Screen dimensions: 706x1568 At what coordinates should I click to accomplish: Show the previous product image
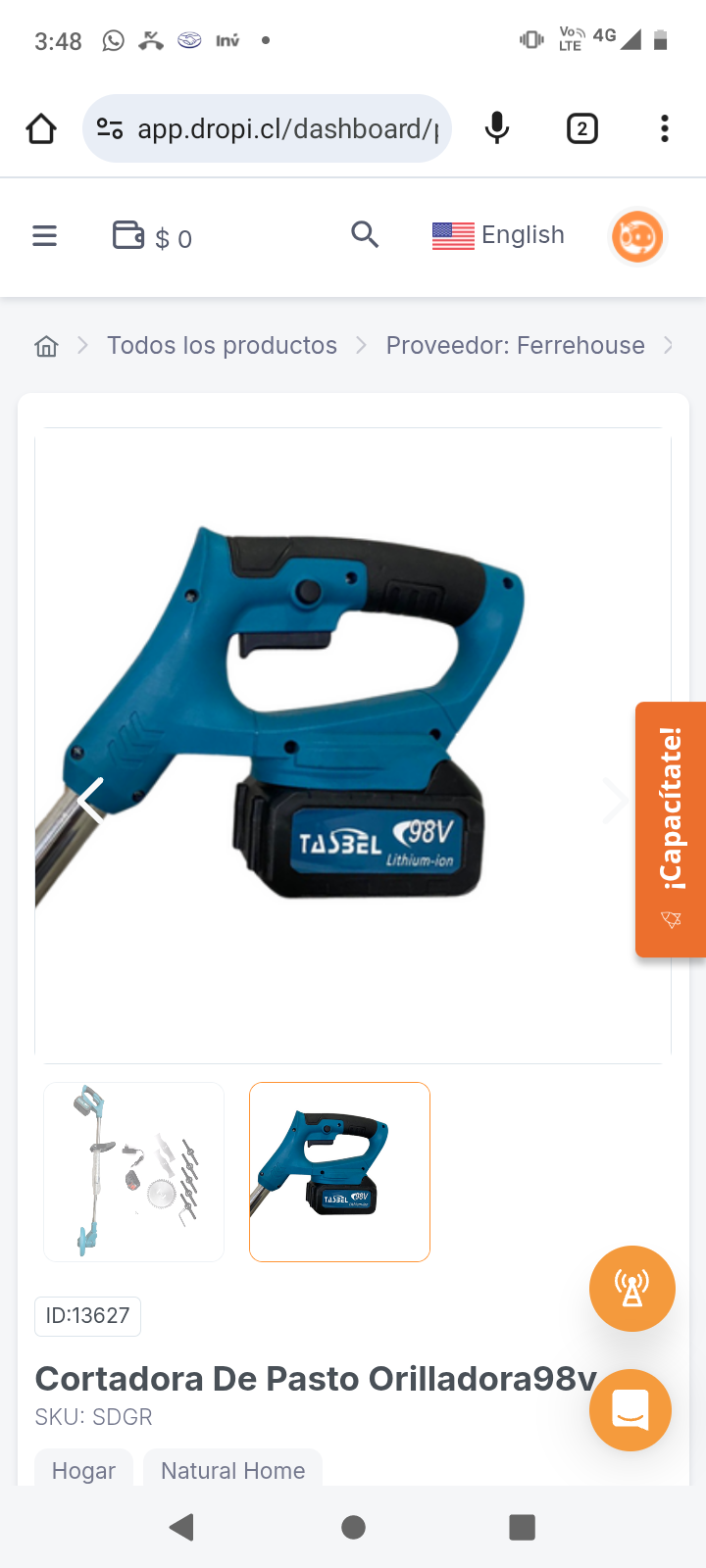[x=90, y=801]
